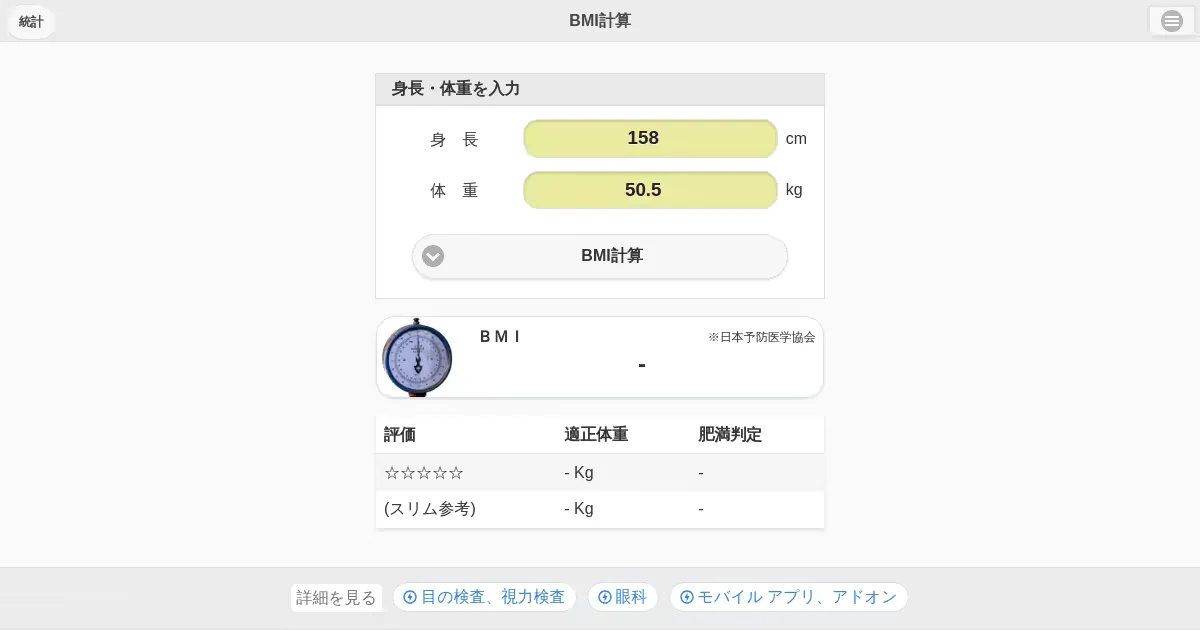Viewport: 1200px width, 630px height.
Task: Open the モバイル アプリ、アドオン link
Action: 788,597
